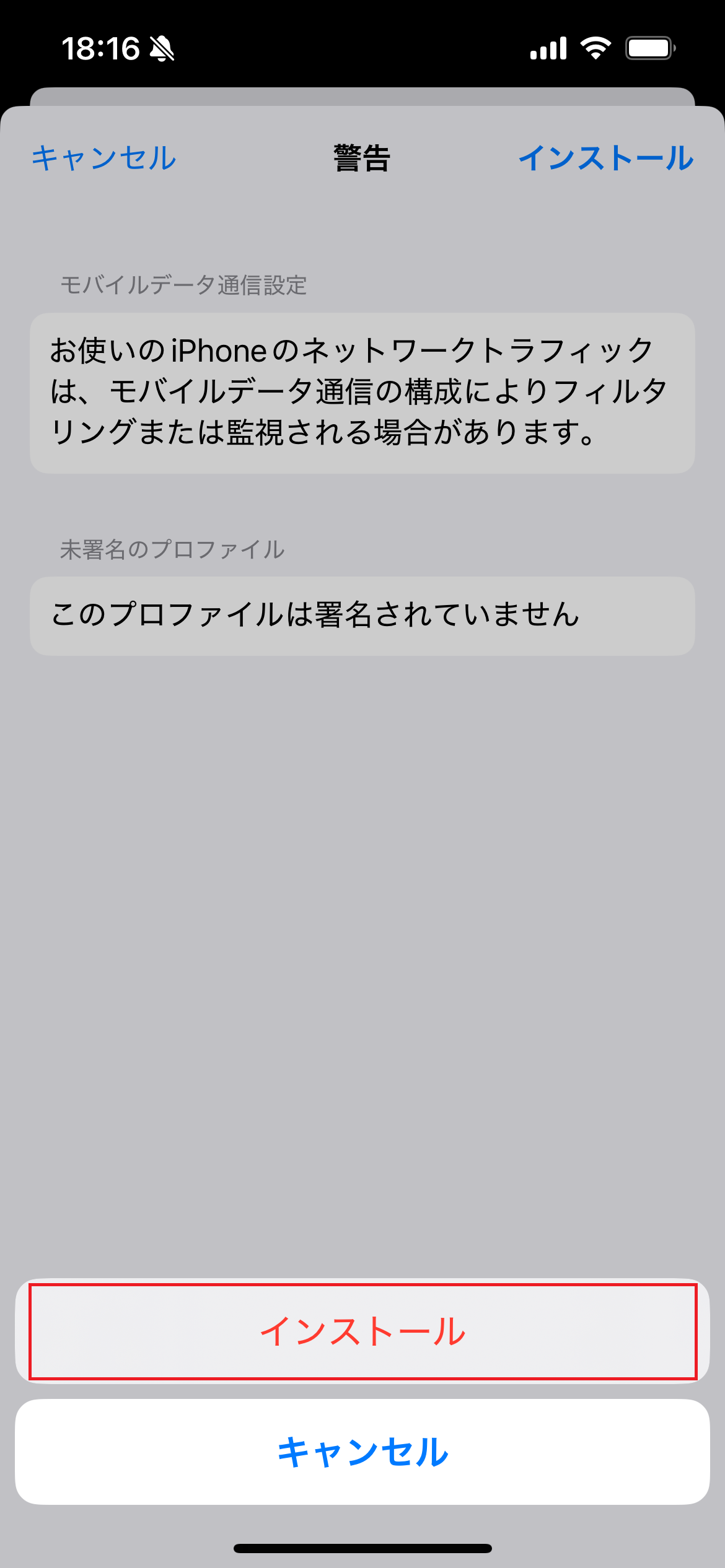Screen dimensions: 725x1568
Task: Tap the Wi-Fi status icon
Action: click(x=595, y=48)
